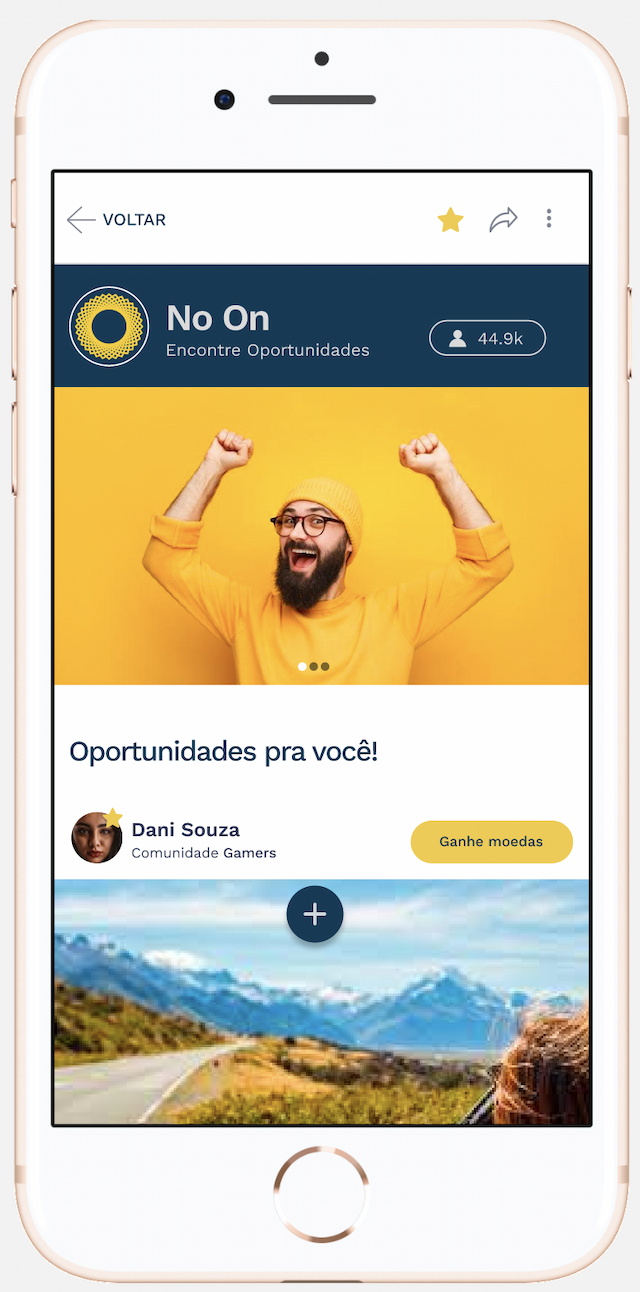
Task: Open the 44.9k members button
Action: (487, 338)
